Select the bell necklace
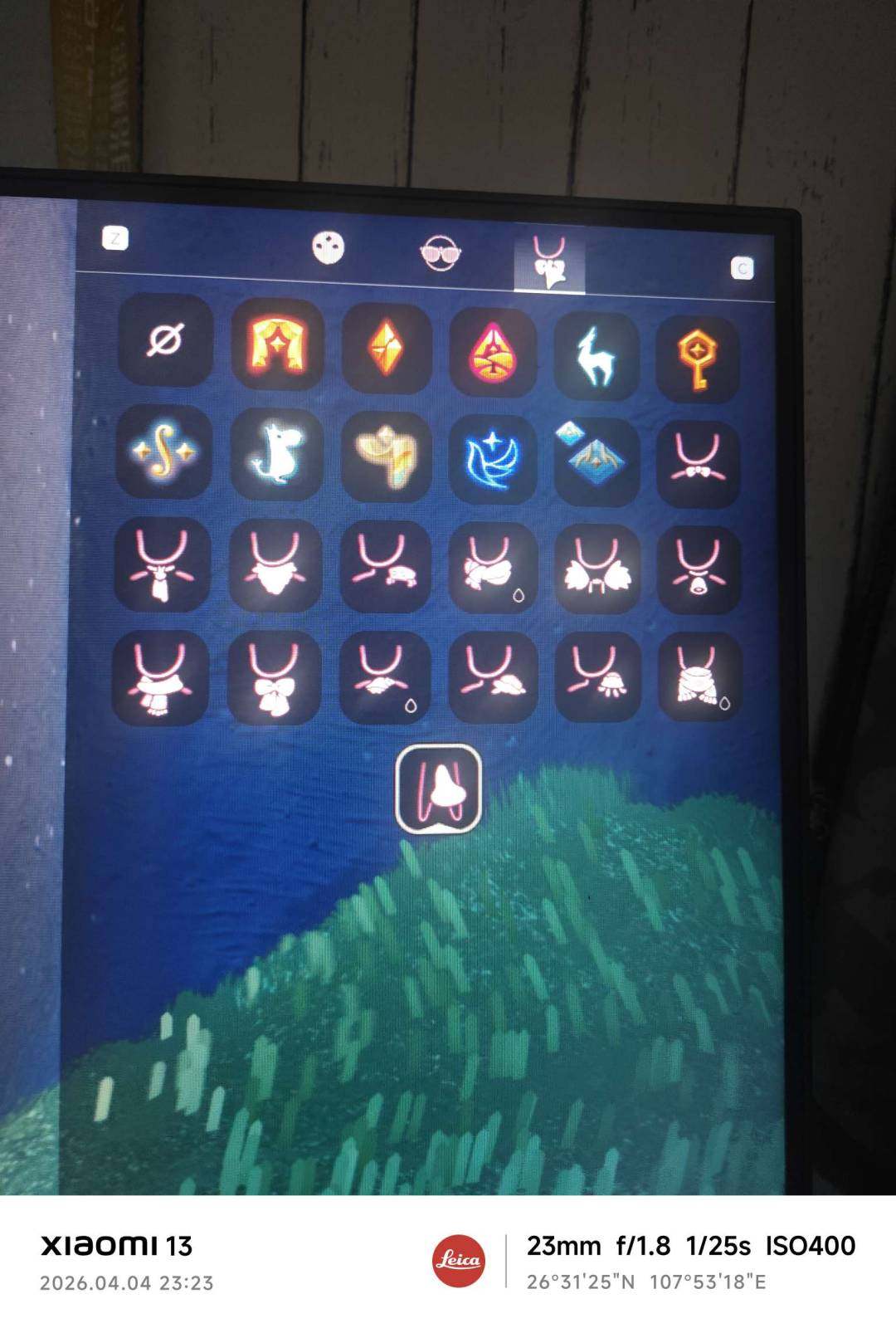 698,570
